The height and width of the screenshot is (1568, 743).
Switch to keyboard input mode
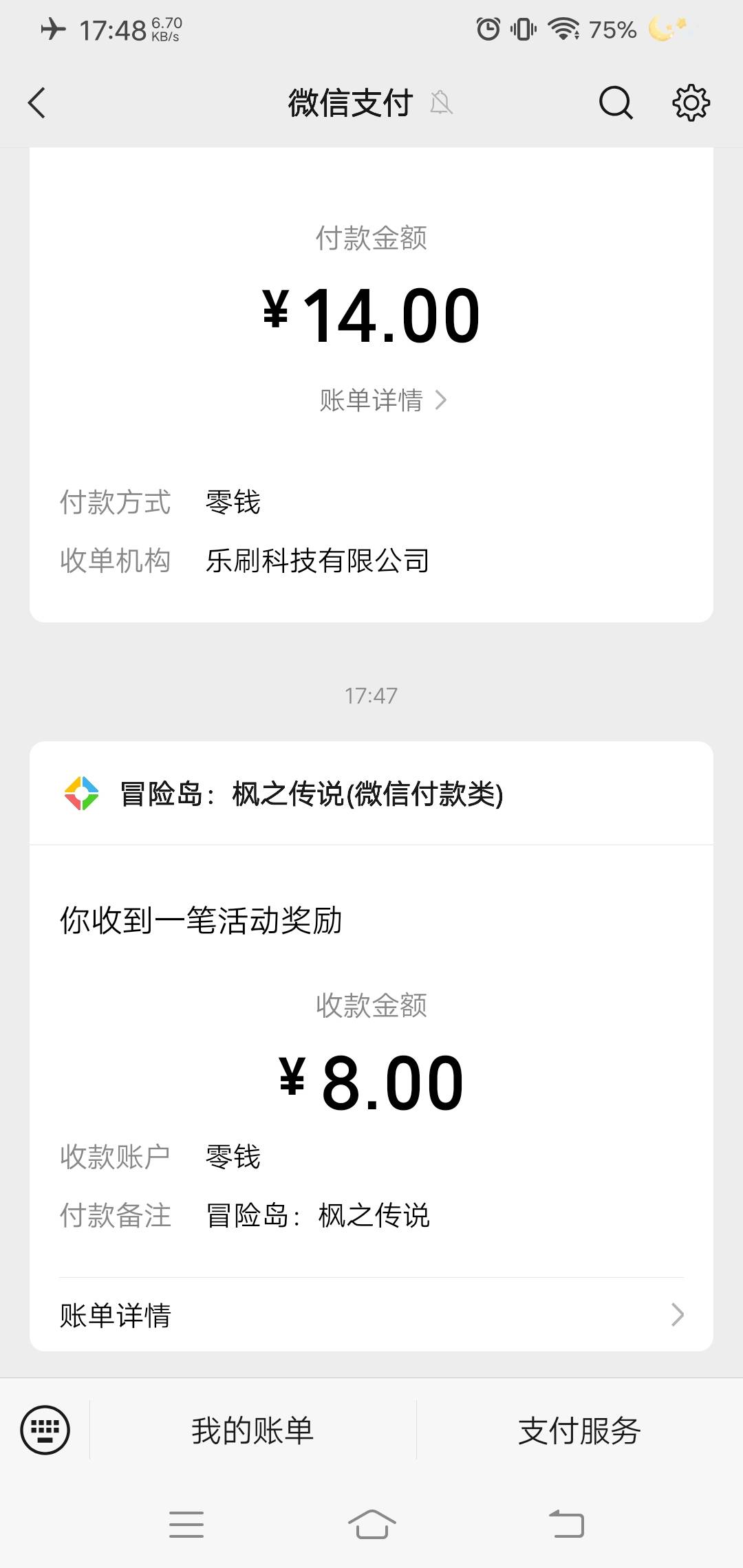click(45, 1430)
